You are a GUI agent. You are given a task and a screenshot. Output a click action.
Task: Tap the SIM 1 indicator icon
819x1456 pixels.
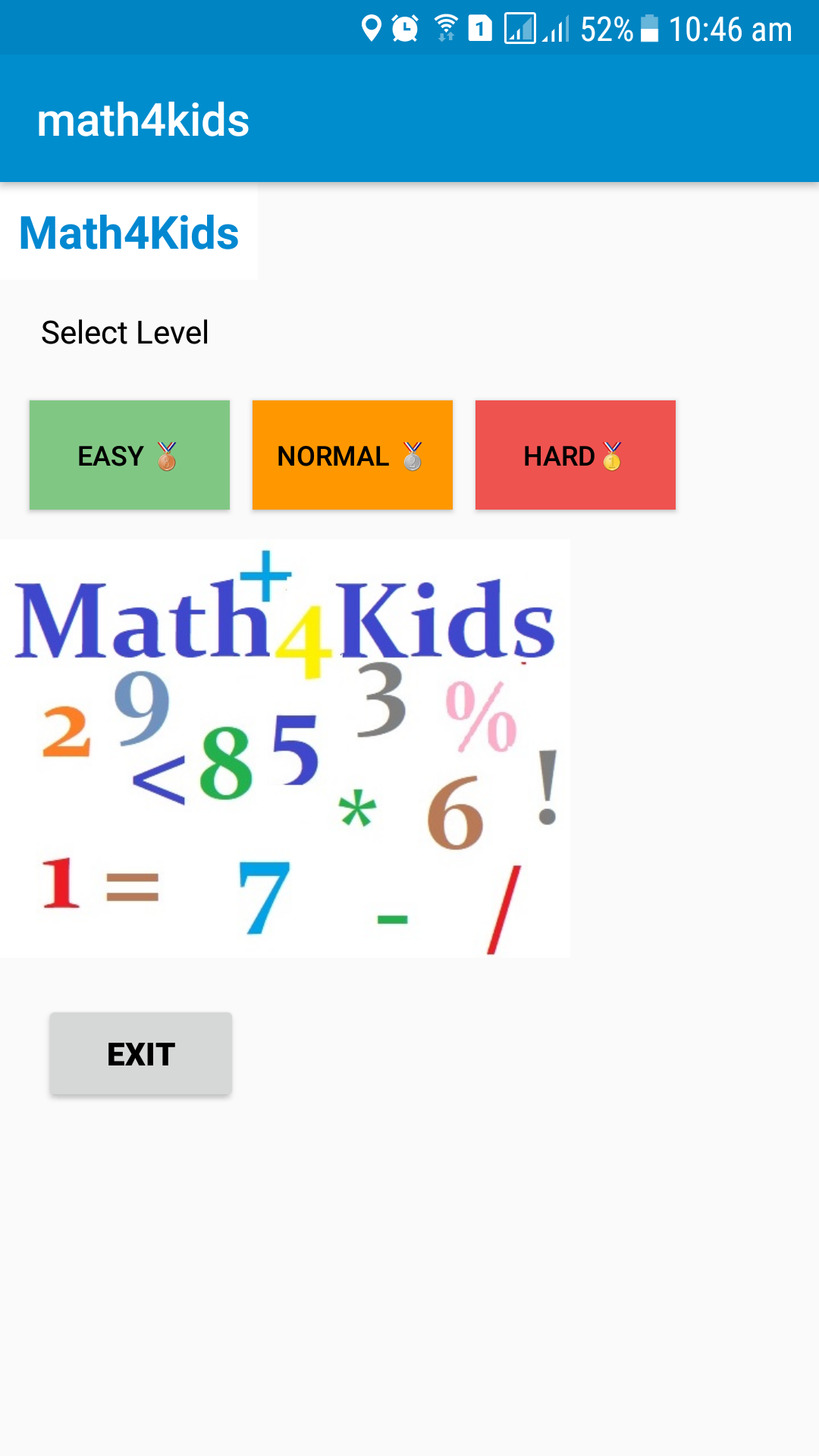pos(479,29)
